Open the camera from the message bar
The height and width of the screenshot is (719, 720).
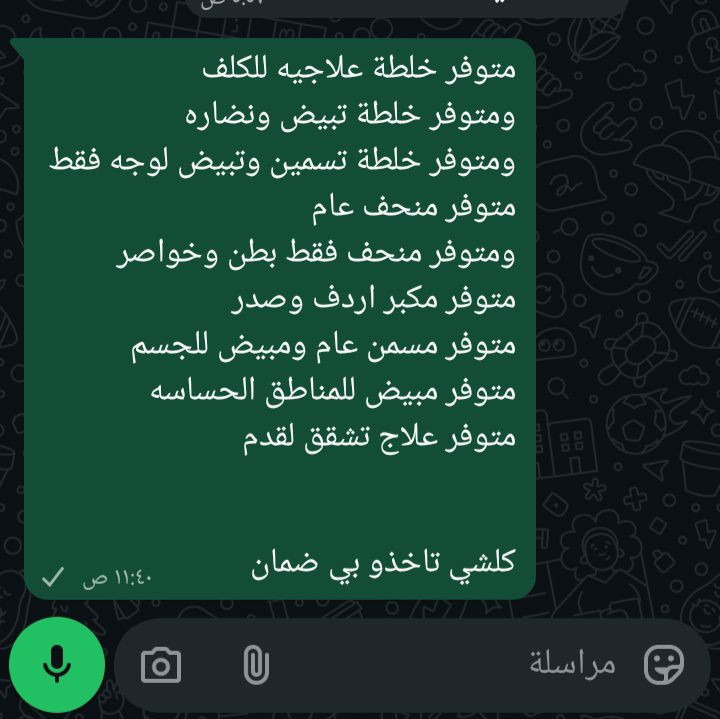[x=161, y=665]
